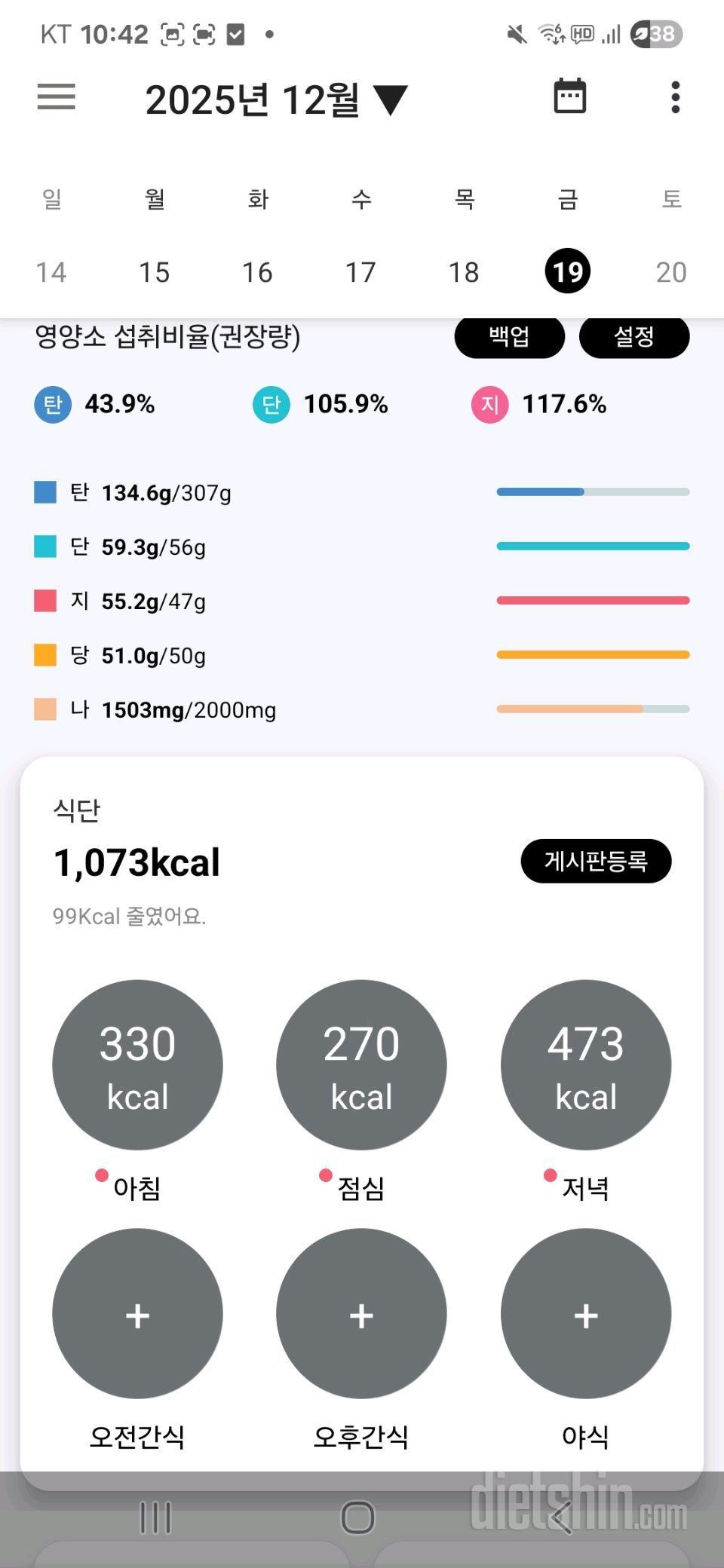The width and height of the screenshot is (724, 1568).
Task: Select date 14 in the week strip
Action: 51,272
